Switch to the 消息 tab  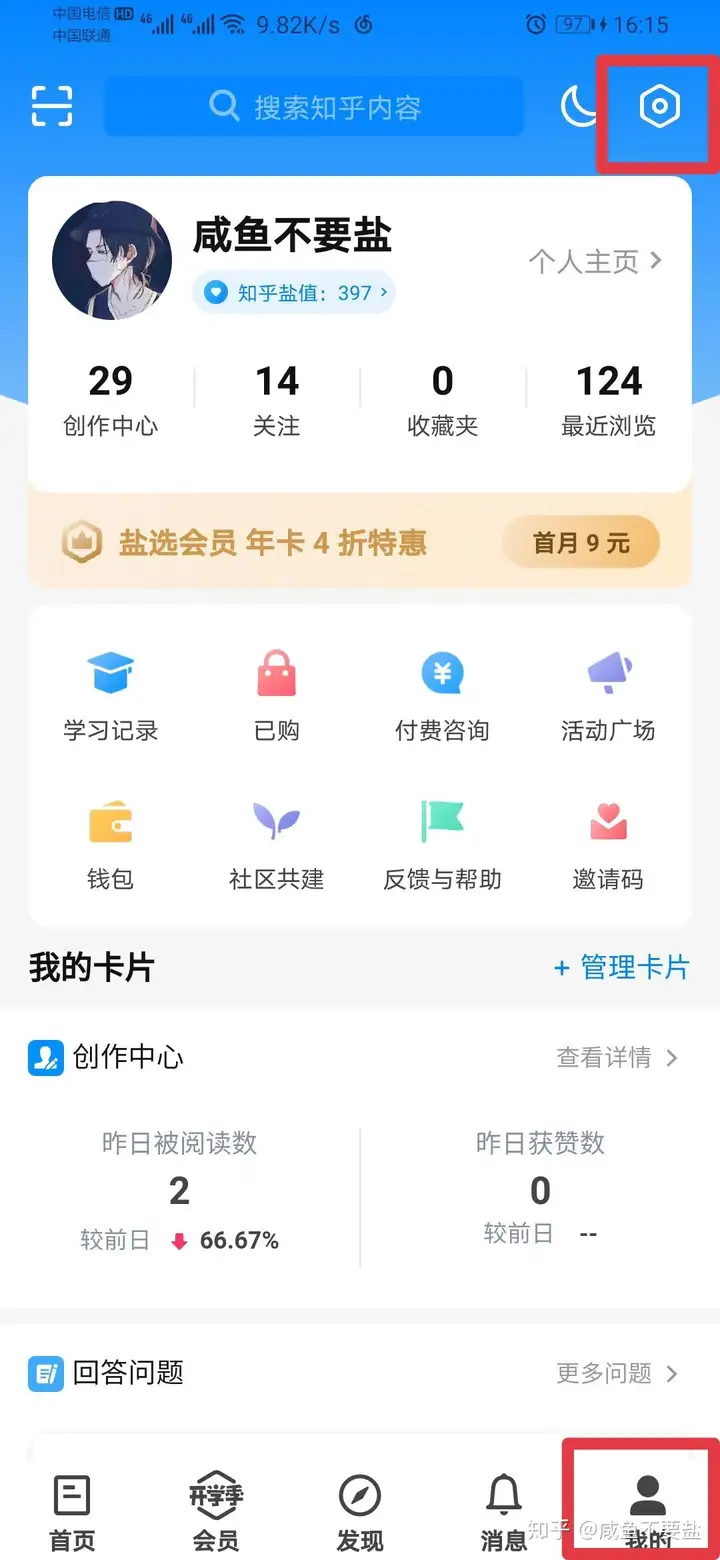504,1513
